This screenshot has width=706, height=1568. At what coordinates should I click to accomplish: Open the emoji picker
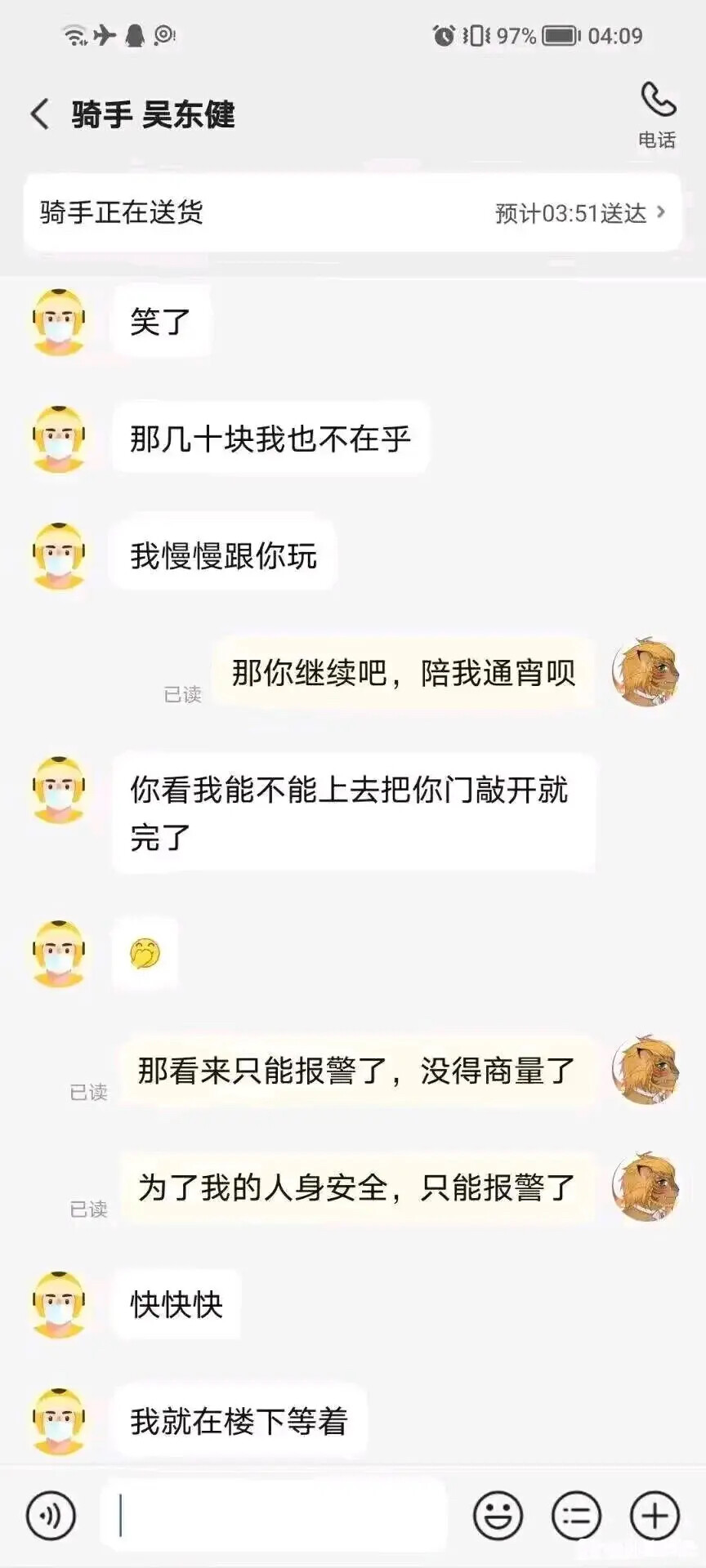point(498,1516)
